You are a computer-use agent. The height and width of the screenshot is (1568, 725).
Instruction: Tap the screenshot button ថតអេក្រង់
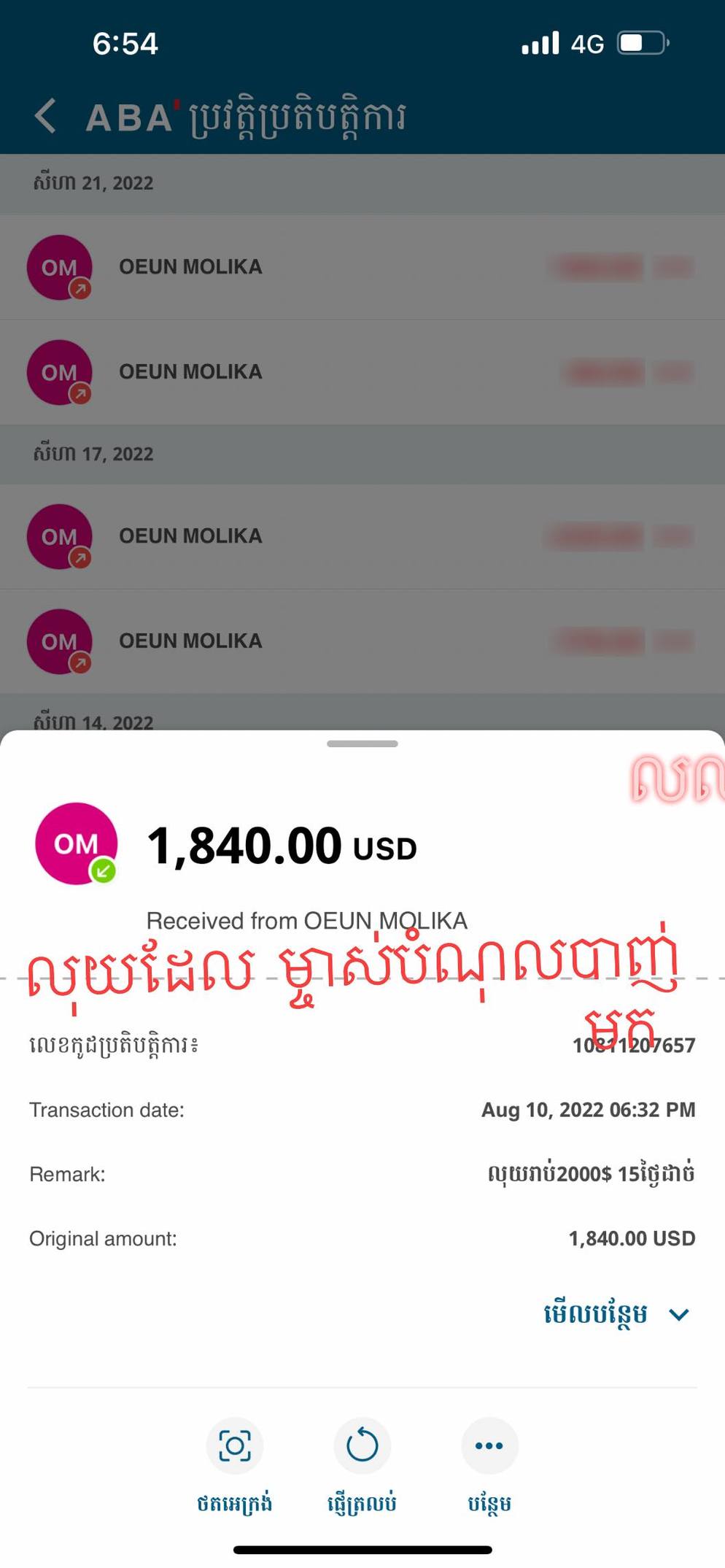(234, 1445)
